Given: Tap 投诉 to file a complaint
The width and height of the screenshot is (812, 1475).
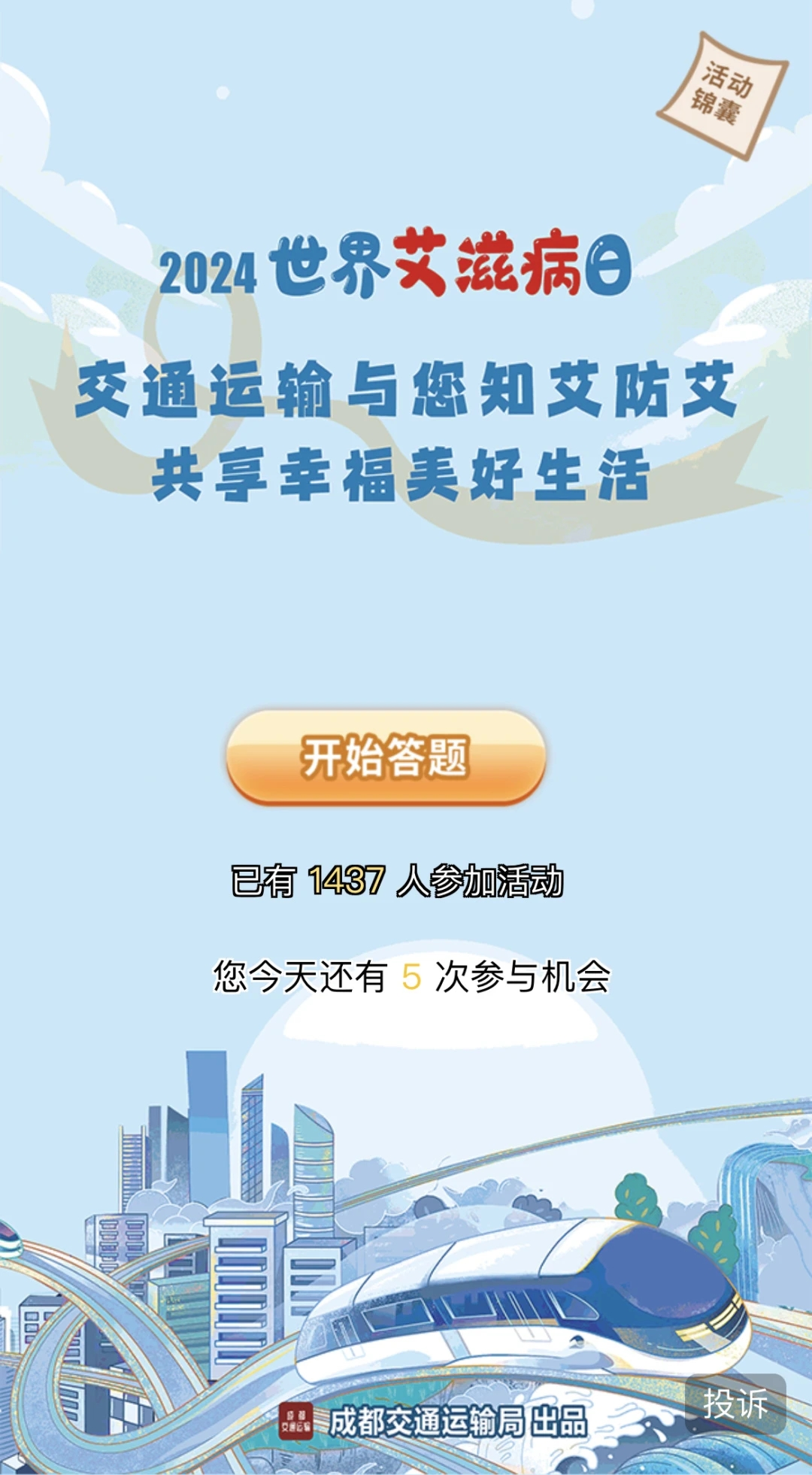Looking at the screenshot, I should tap(735, 1404).
